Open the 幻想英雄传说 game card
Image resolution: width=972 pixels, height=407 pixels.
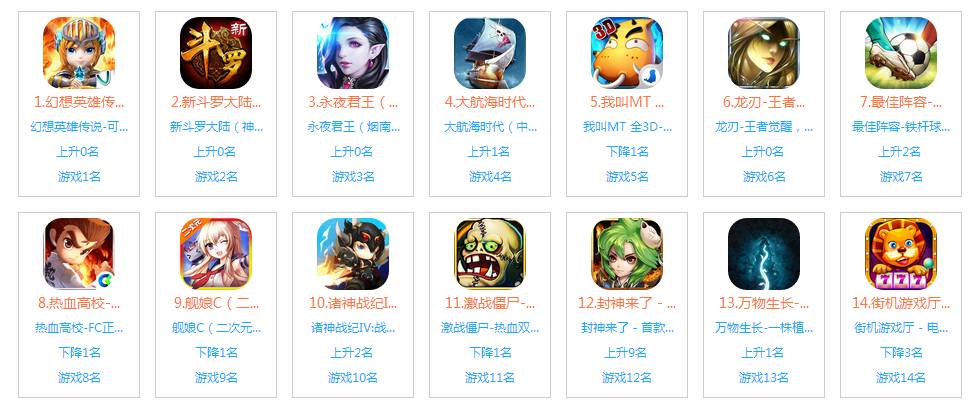[x=79, y=54]
